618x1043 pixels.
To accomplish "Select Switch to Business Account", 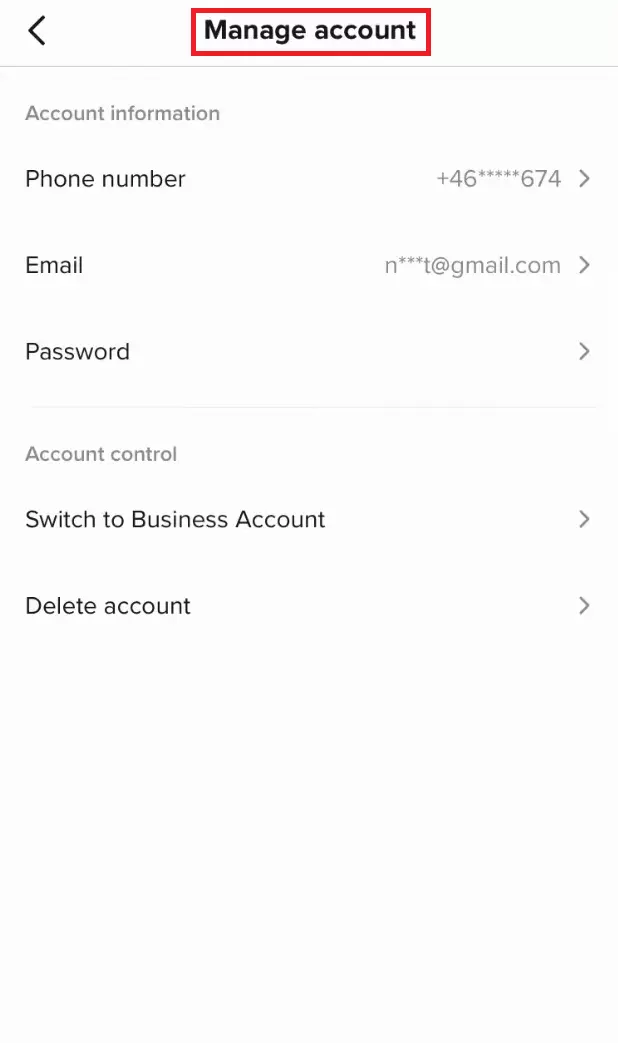I will (308, 520).
